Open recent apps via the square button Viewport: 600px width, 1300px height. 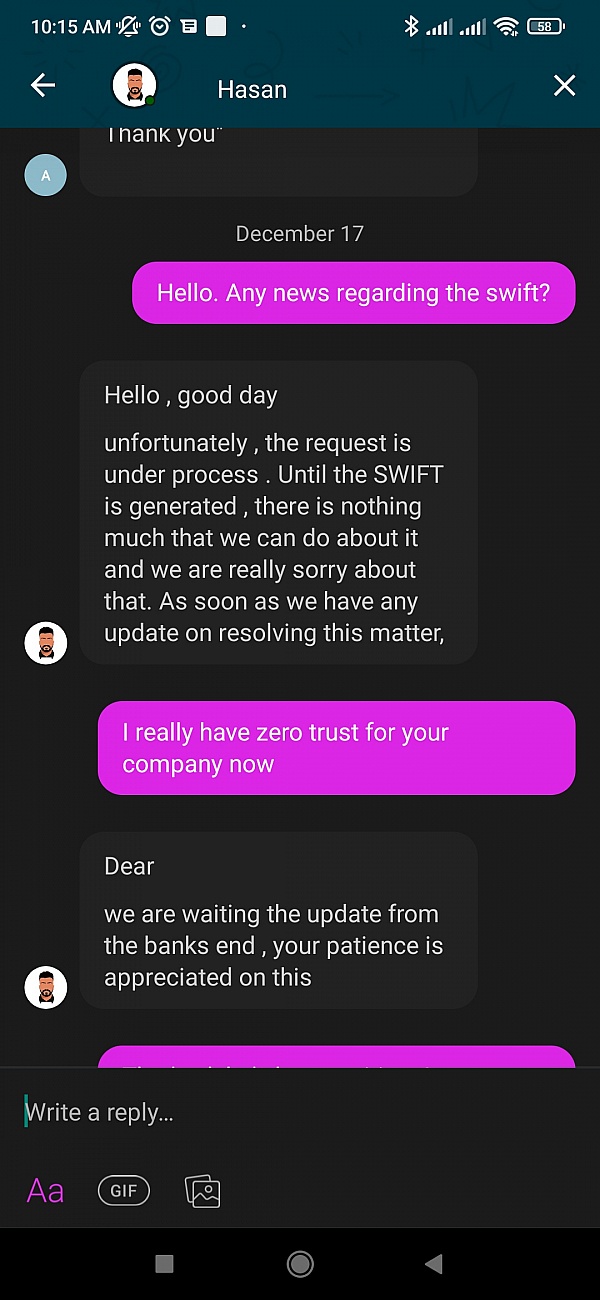pos(165,1264)
